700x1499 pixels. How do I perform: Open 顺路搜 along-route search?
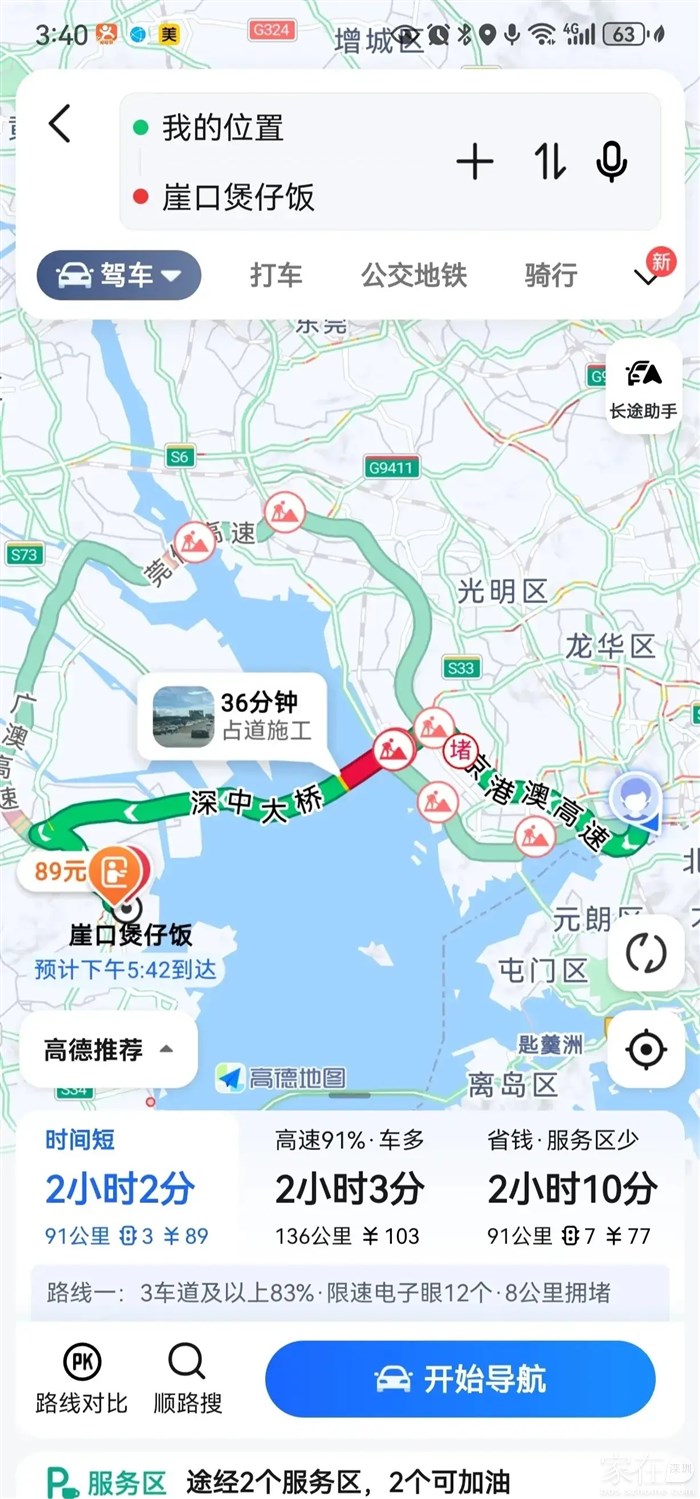pyautogui.click(x=186, y=1379)
